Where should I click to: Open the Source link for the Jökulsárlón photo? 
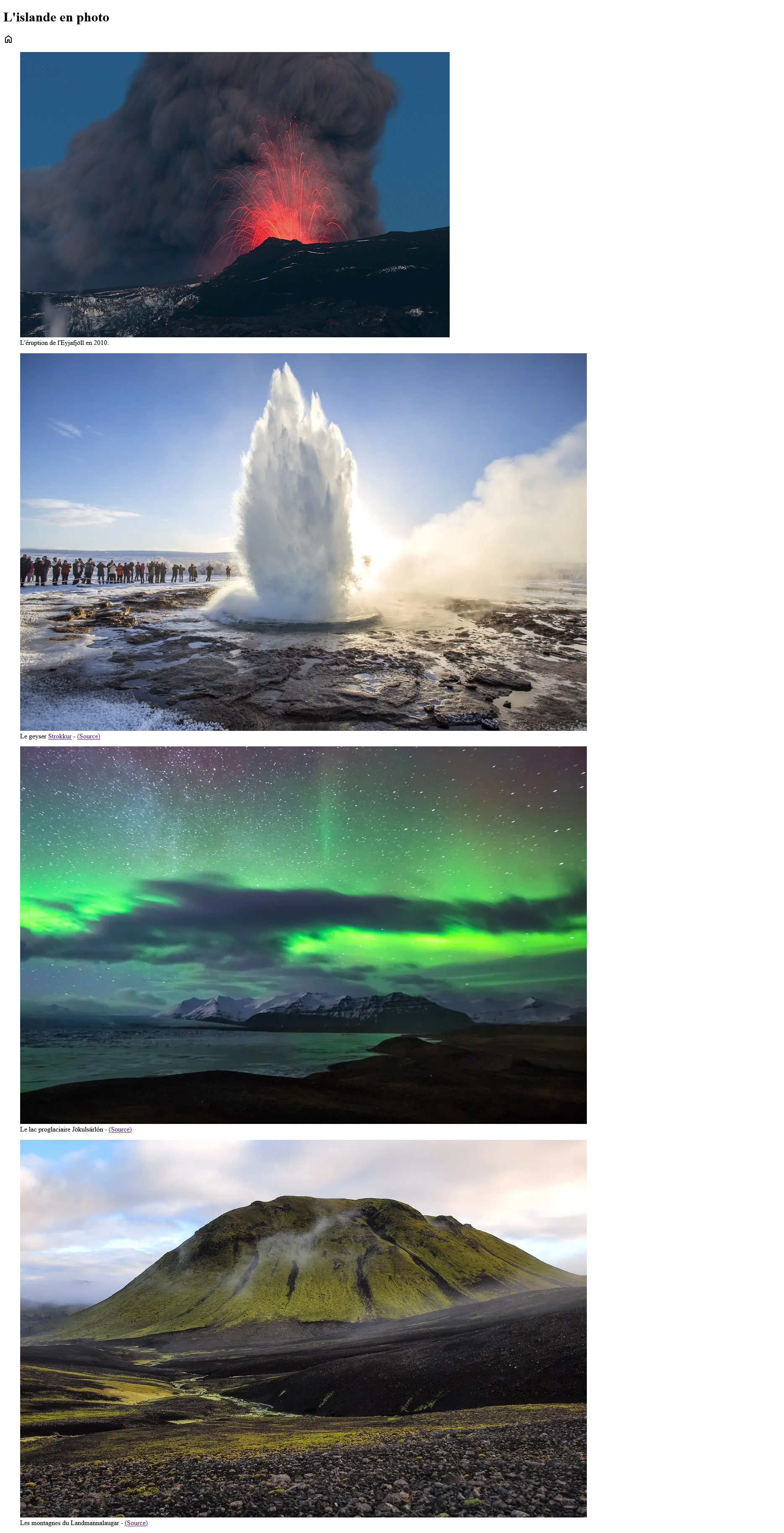(120, 1129)
